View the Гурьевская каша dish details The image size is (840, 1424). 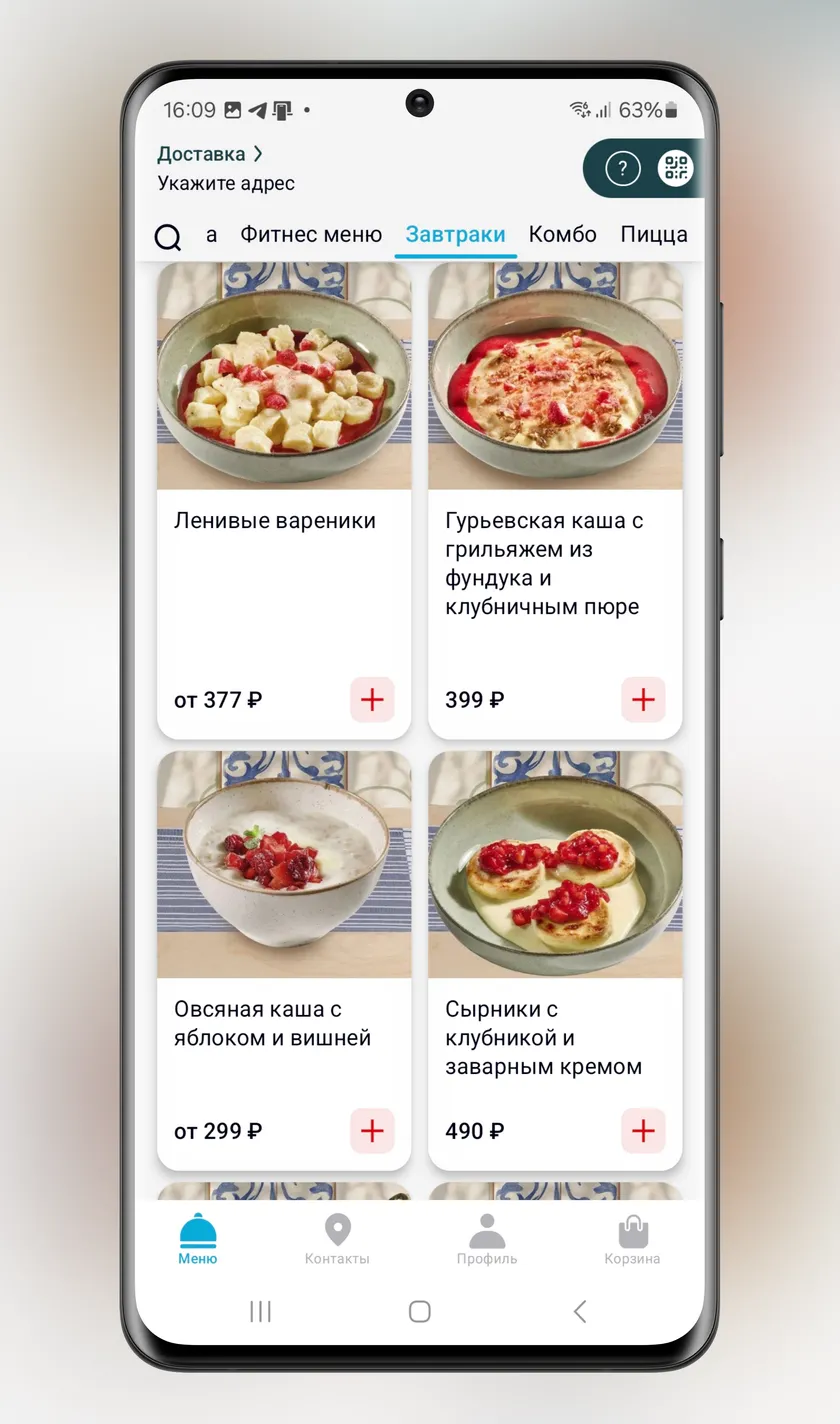(x=555, y=500)
